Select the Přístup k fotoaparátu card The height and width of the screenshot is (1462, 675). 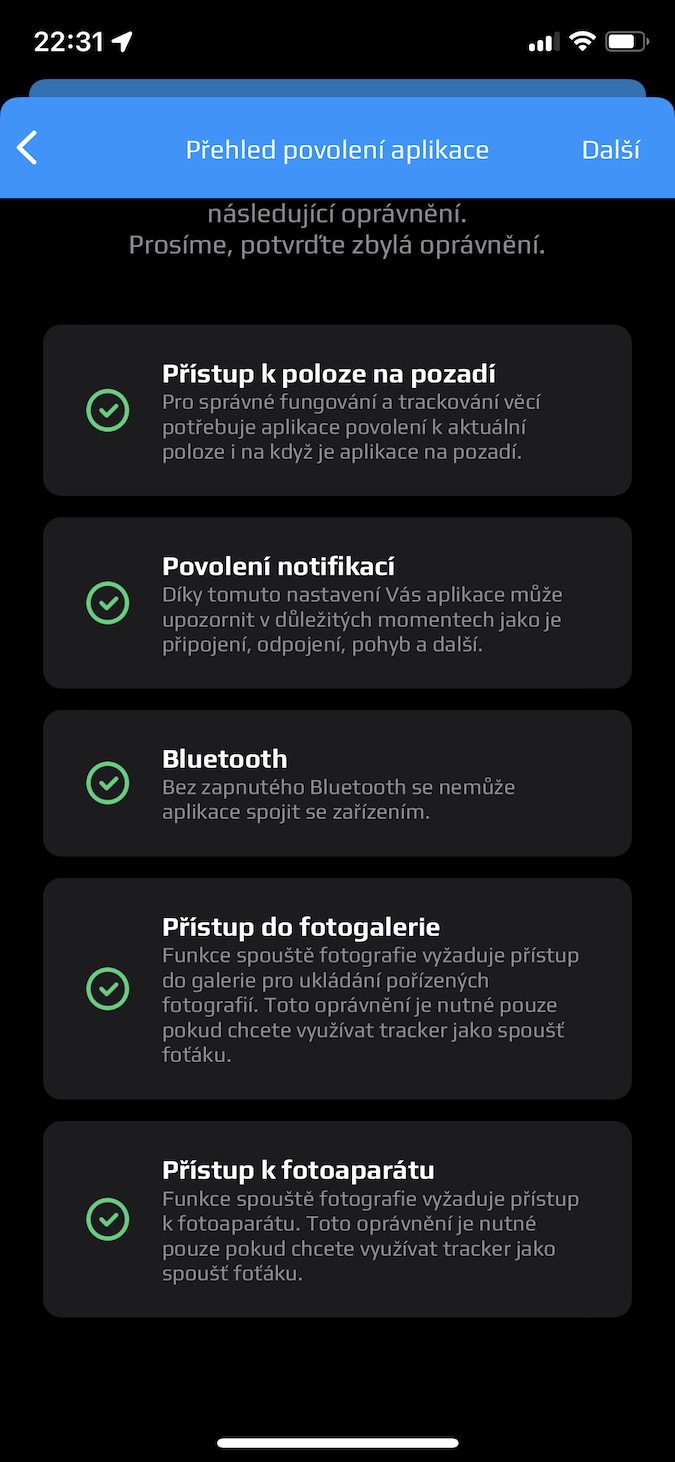[337, 1219]
